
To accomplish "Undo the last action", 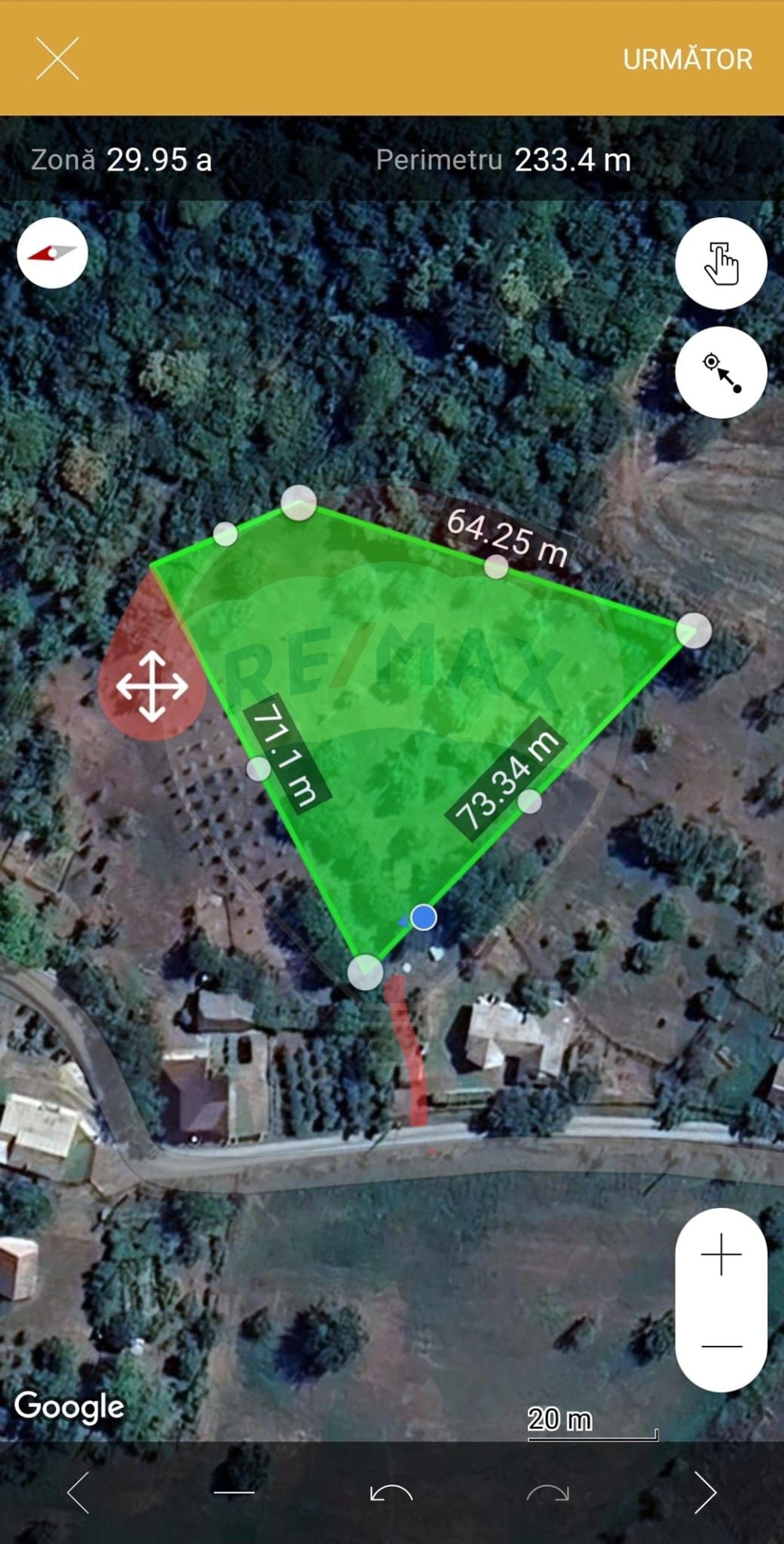I will (x=391, y=1493).
